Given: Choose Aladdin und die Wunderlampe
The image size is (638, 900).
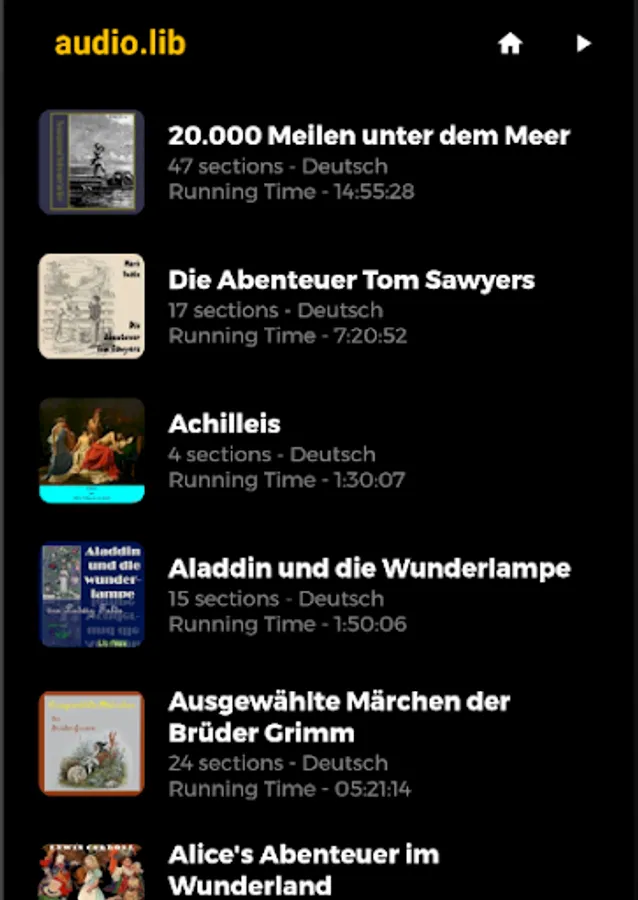Looking at the screenshot, I should pos(318,595).
